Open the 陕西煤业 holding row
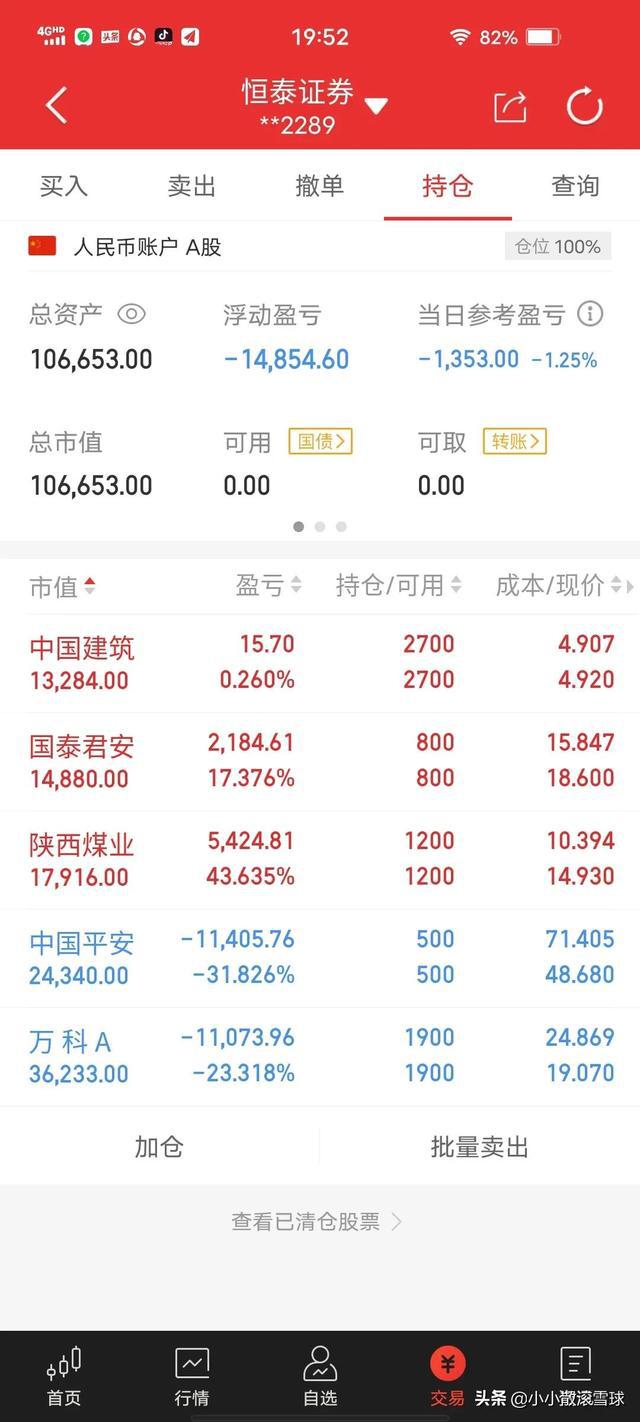The image size is (640, 1422). click(320, 860)
